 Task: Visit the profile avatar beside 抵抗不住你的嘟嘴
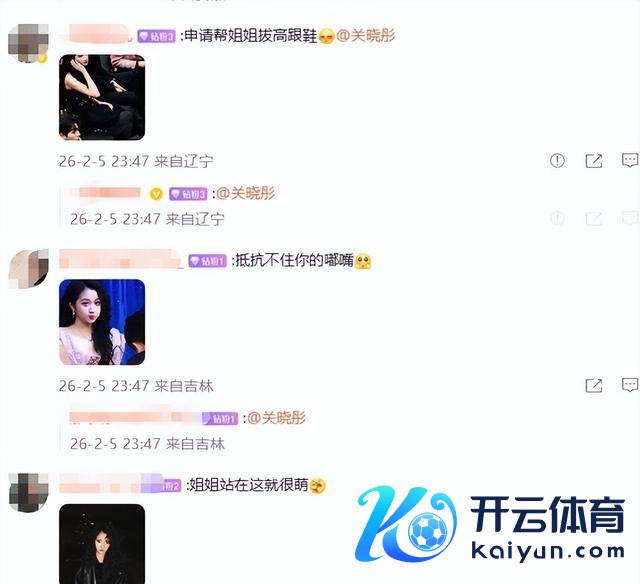(x=28, y=268)
